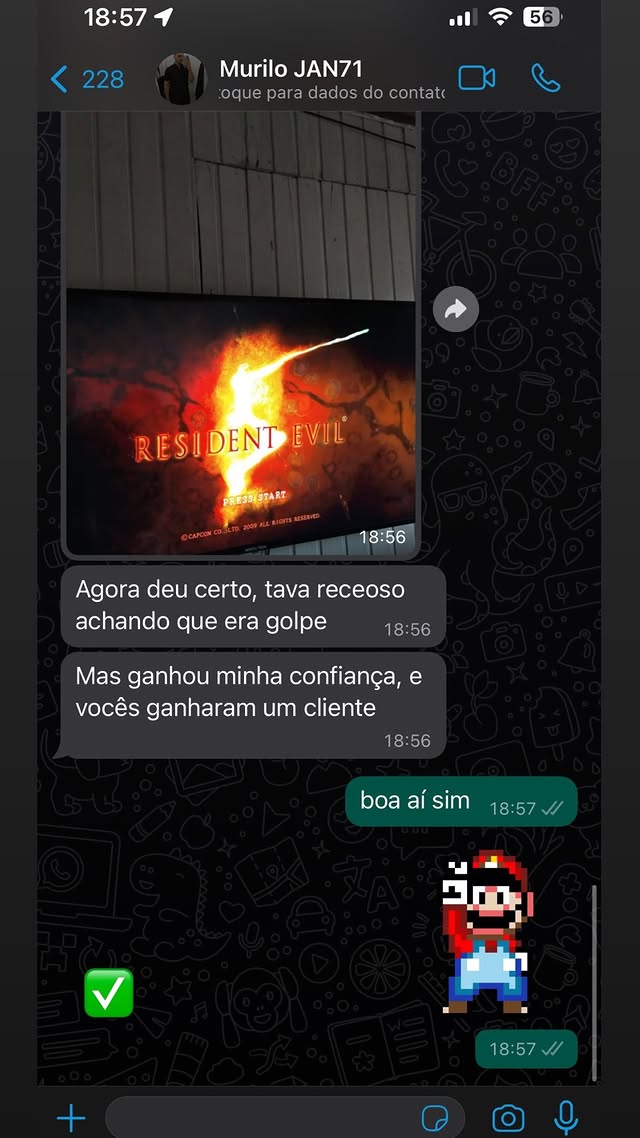The image size is (640, 1138).
Task: Forward the Resident Evil photo
Action: pos(455,310)
